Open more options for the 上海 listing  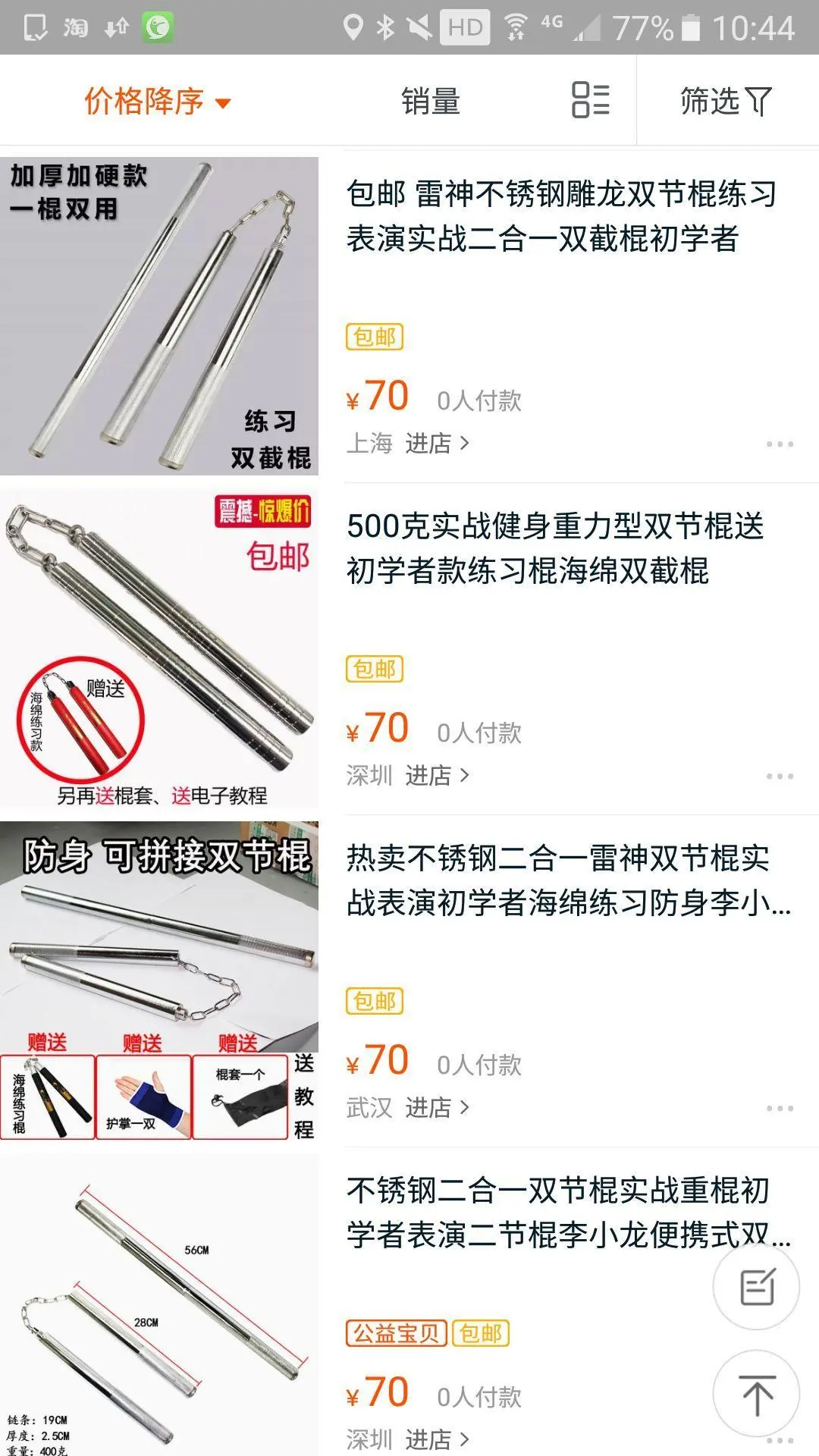click(x=779, y=444)
